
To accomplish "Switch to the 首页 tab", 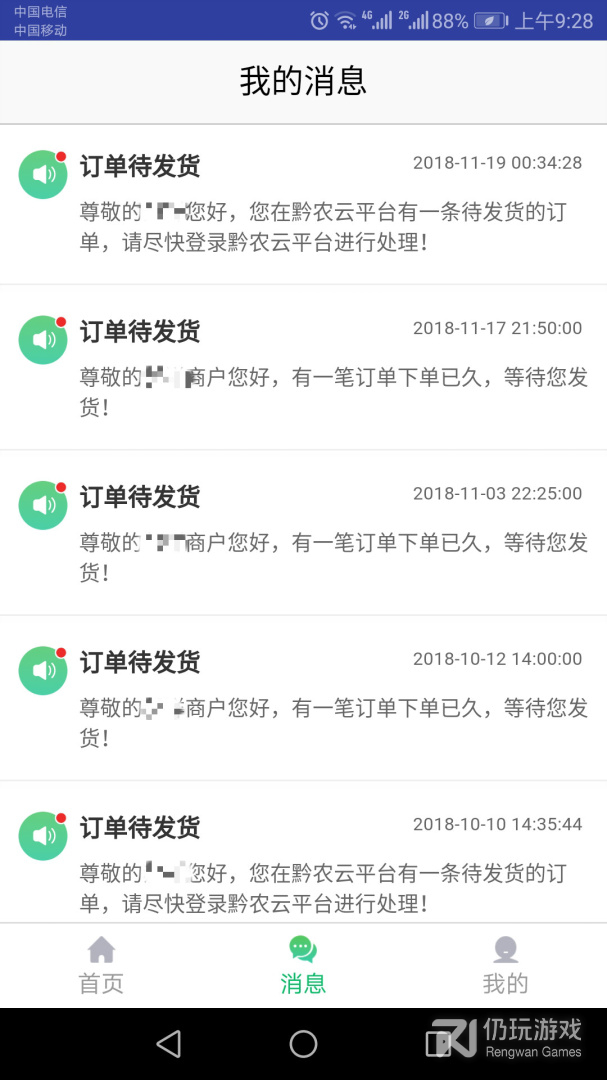I will (x=101, y=966).
